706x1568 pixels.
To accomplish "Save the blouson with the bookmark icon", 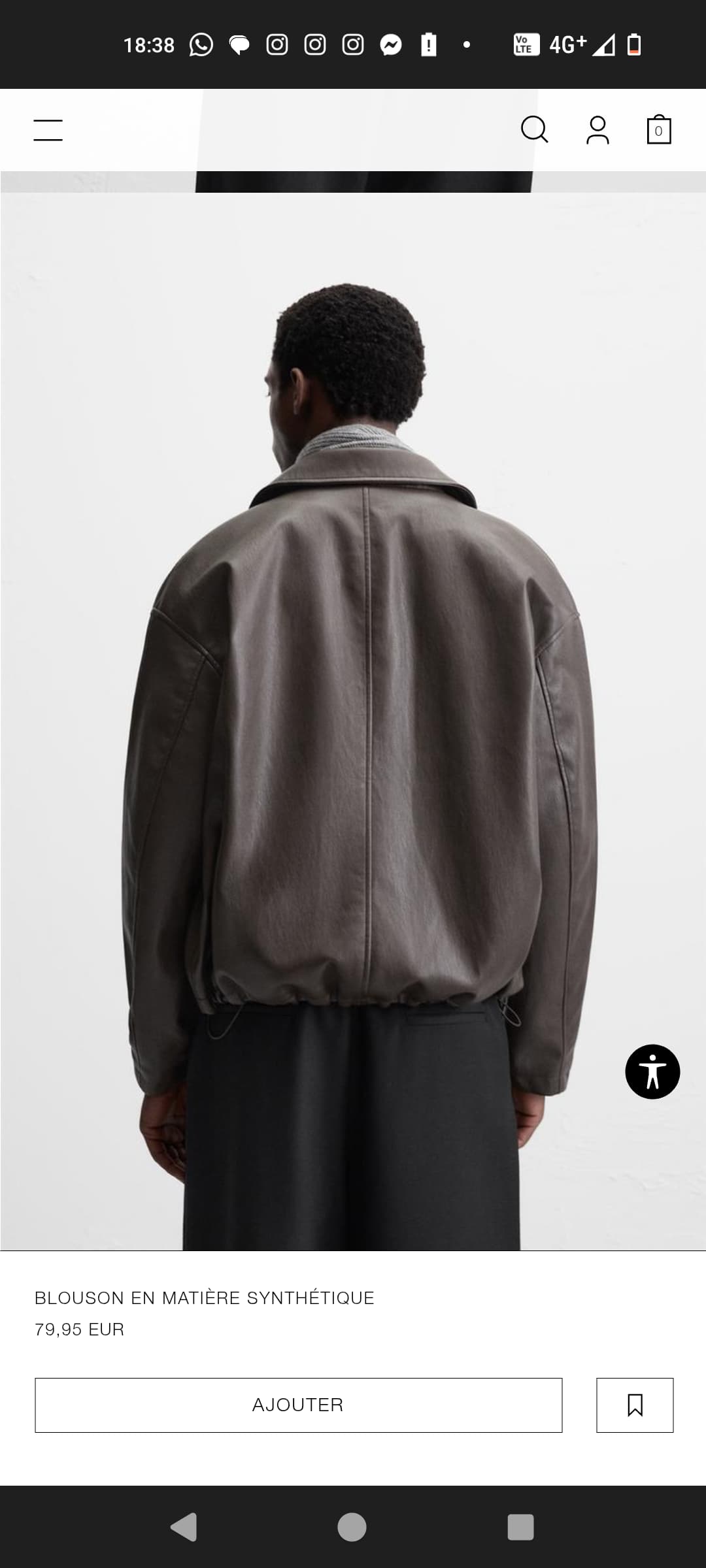I will point(635,1405).
